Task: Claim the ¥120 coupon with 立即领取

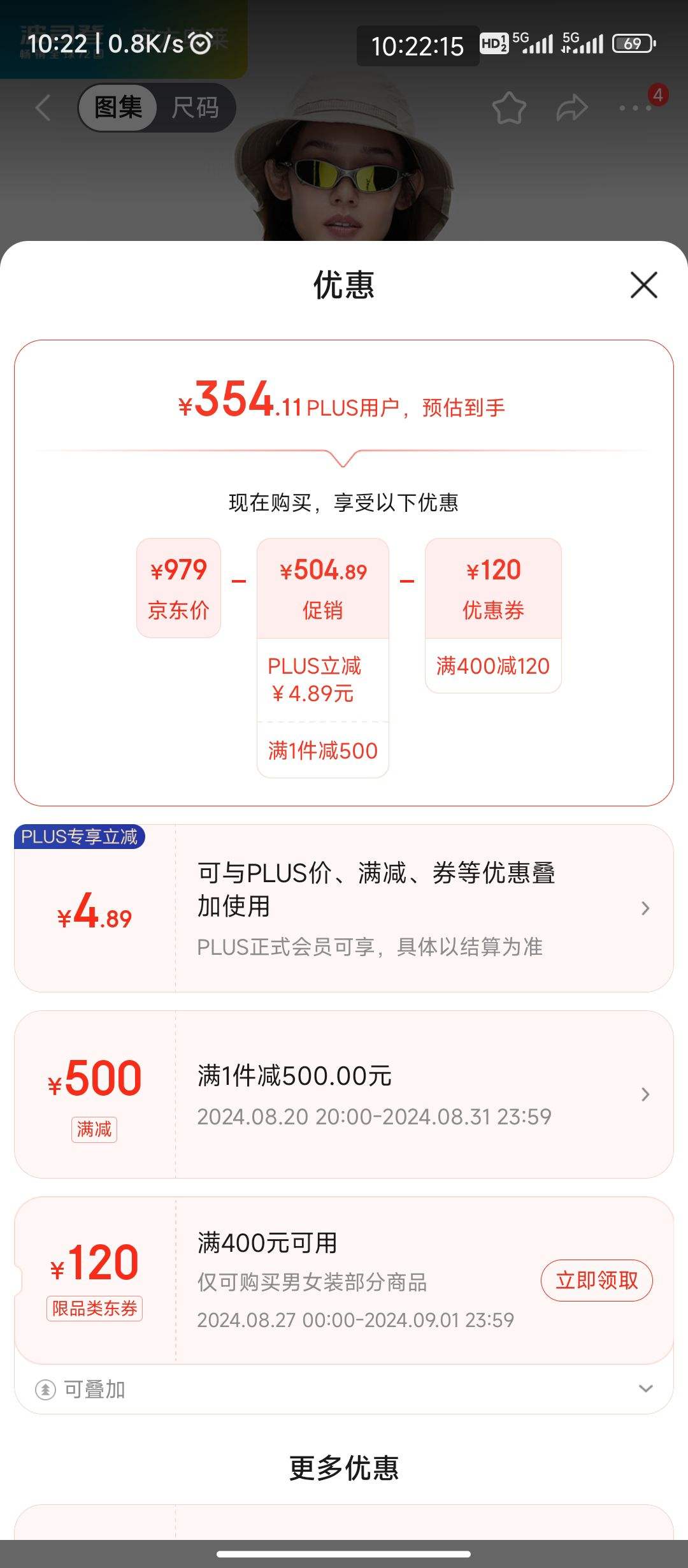Action: (596, 1280)
